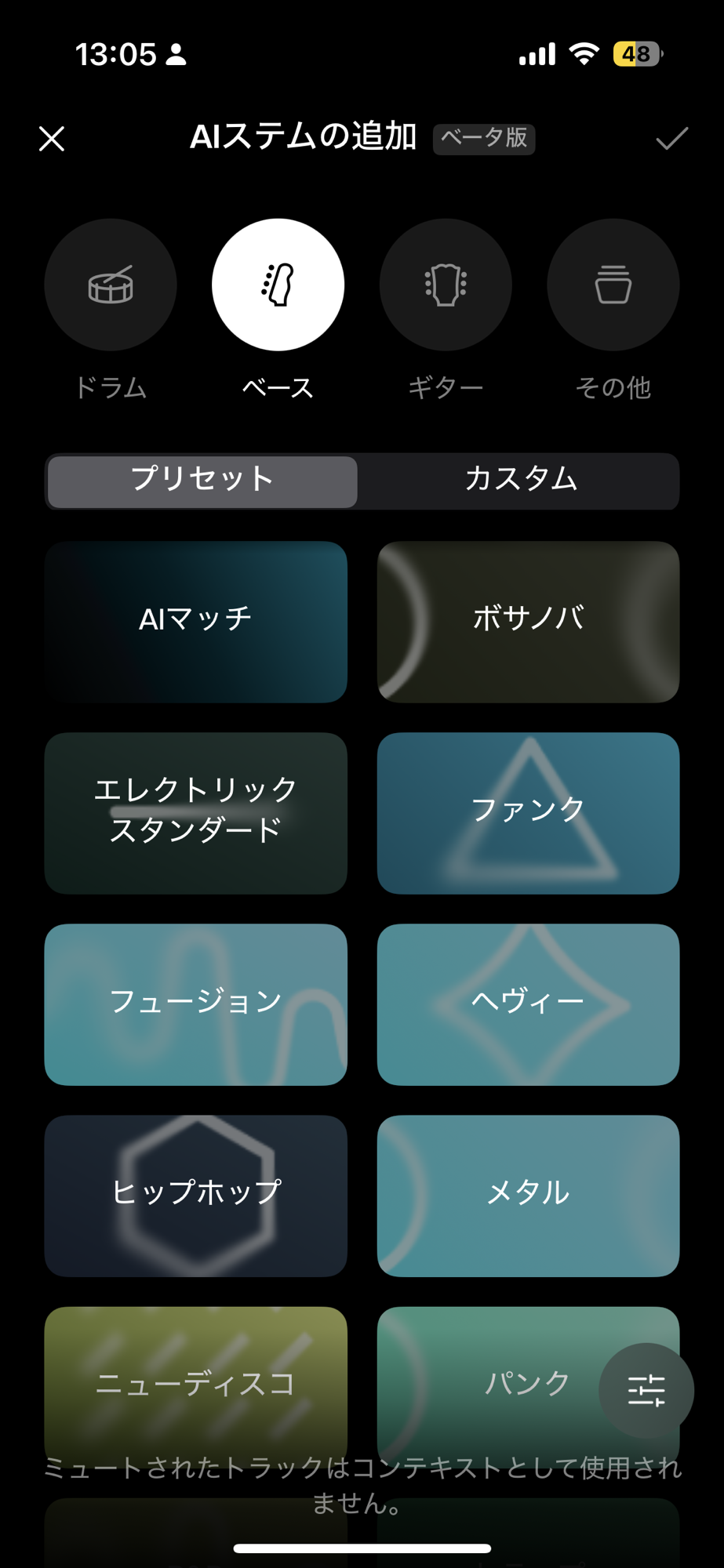Viewport: 724px width, 1568px height.
Task: Select the ドラム instrument
Action: point(111,285)
